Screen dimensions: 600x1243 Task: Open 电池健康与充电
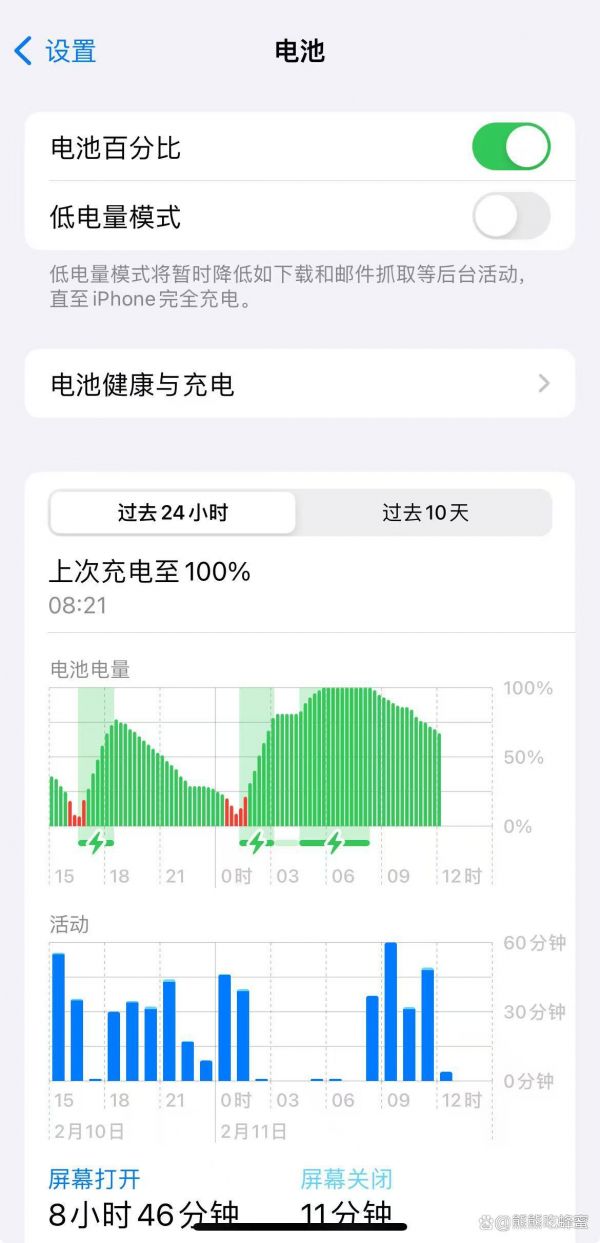tap(300, 384)
